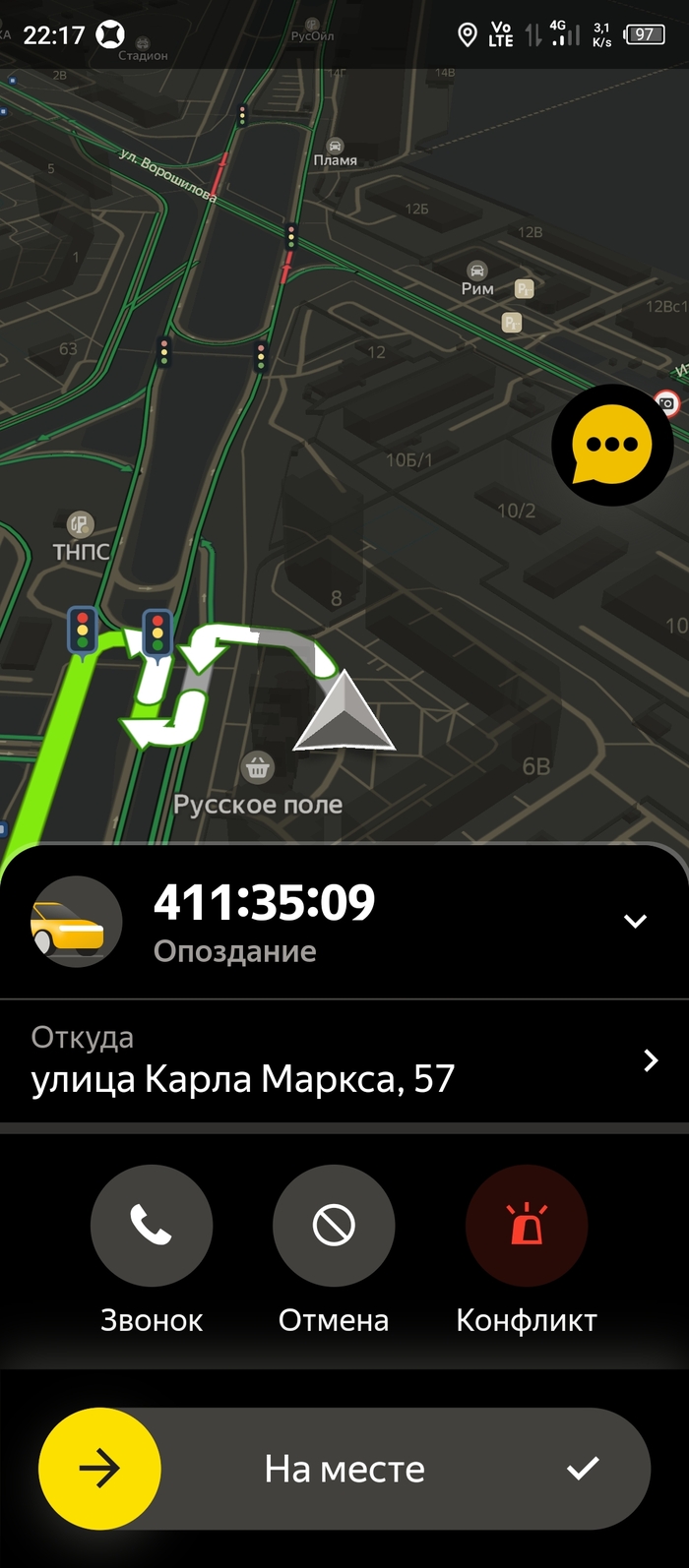Screen dimensions: 689x1568
Task: Cancel the order with Отмена
Action: (334, 1226)
